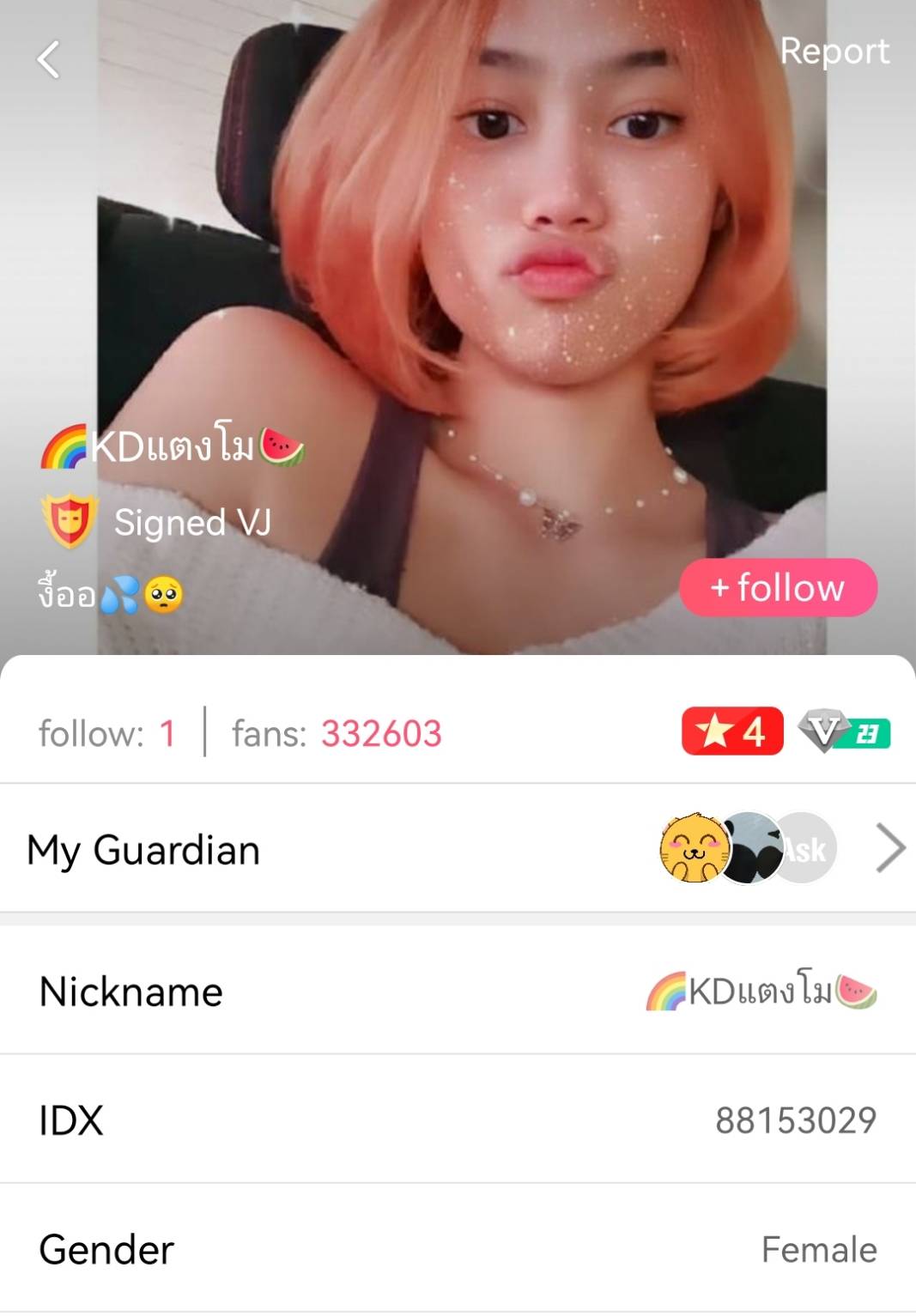Report this user profile
Viewport: 916px width, 1316px height.
pyautogui.click(x=834, y=52)
